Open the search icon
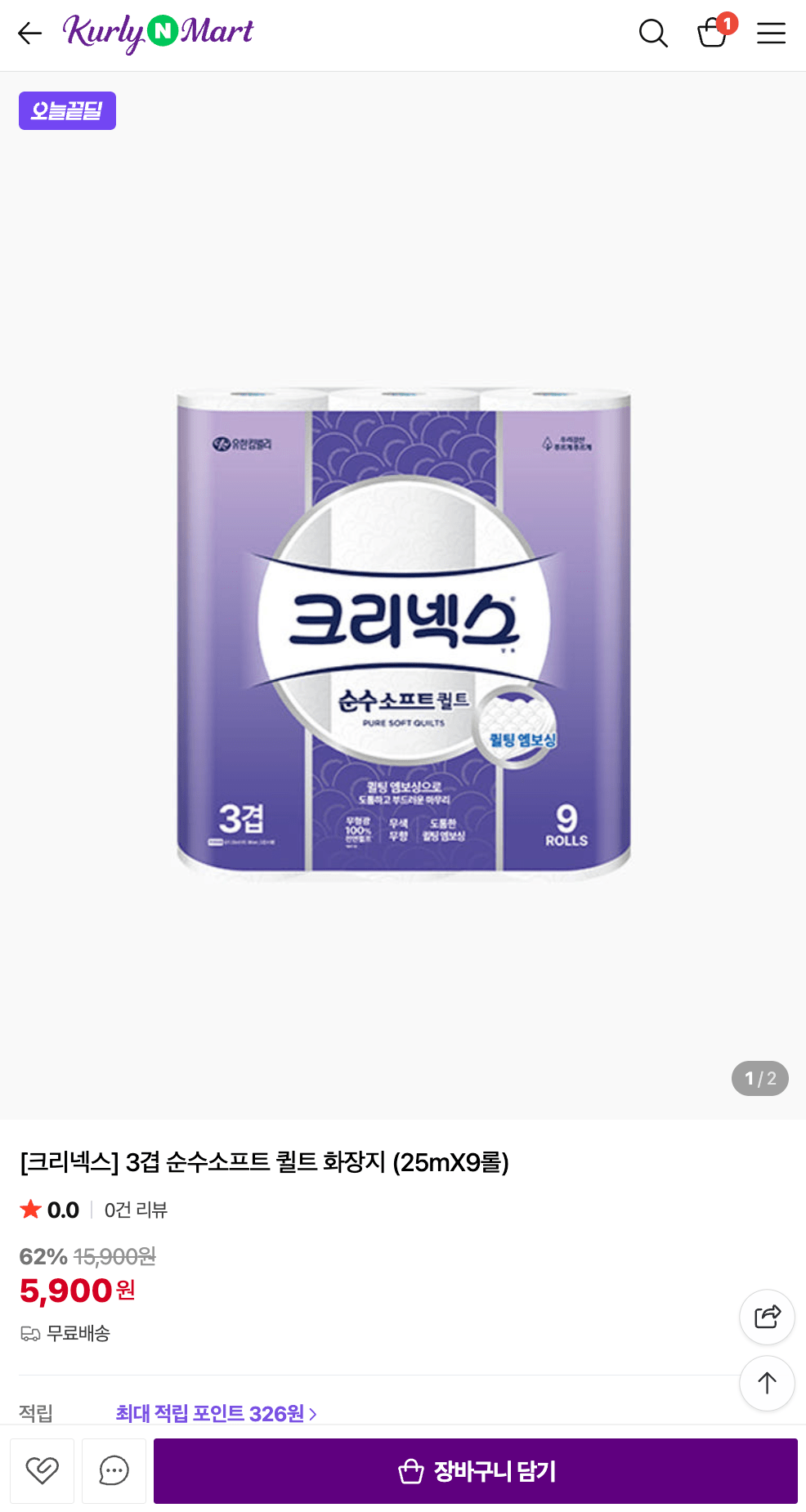Image resolution: width=806 pixels, height=1512 pixels. coord(652,34)
